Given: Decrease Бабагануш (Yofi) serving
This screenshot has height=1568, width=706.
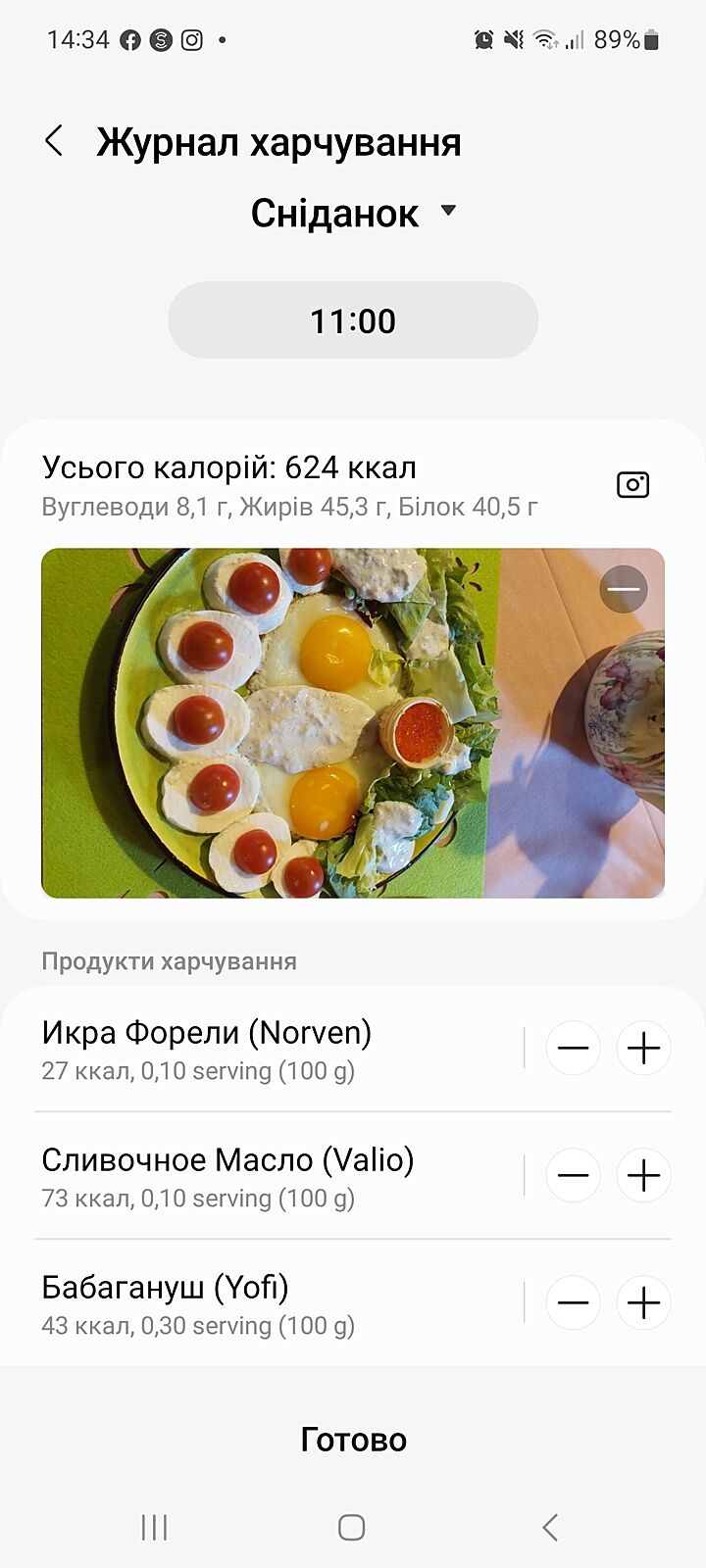Looking at the screenshot, I should pos(573,1303).
